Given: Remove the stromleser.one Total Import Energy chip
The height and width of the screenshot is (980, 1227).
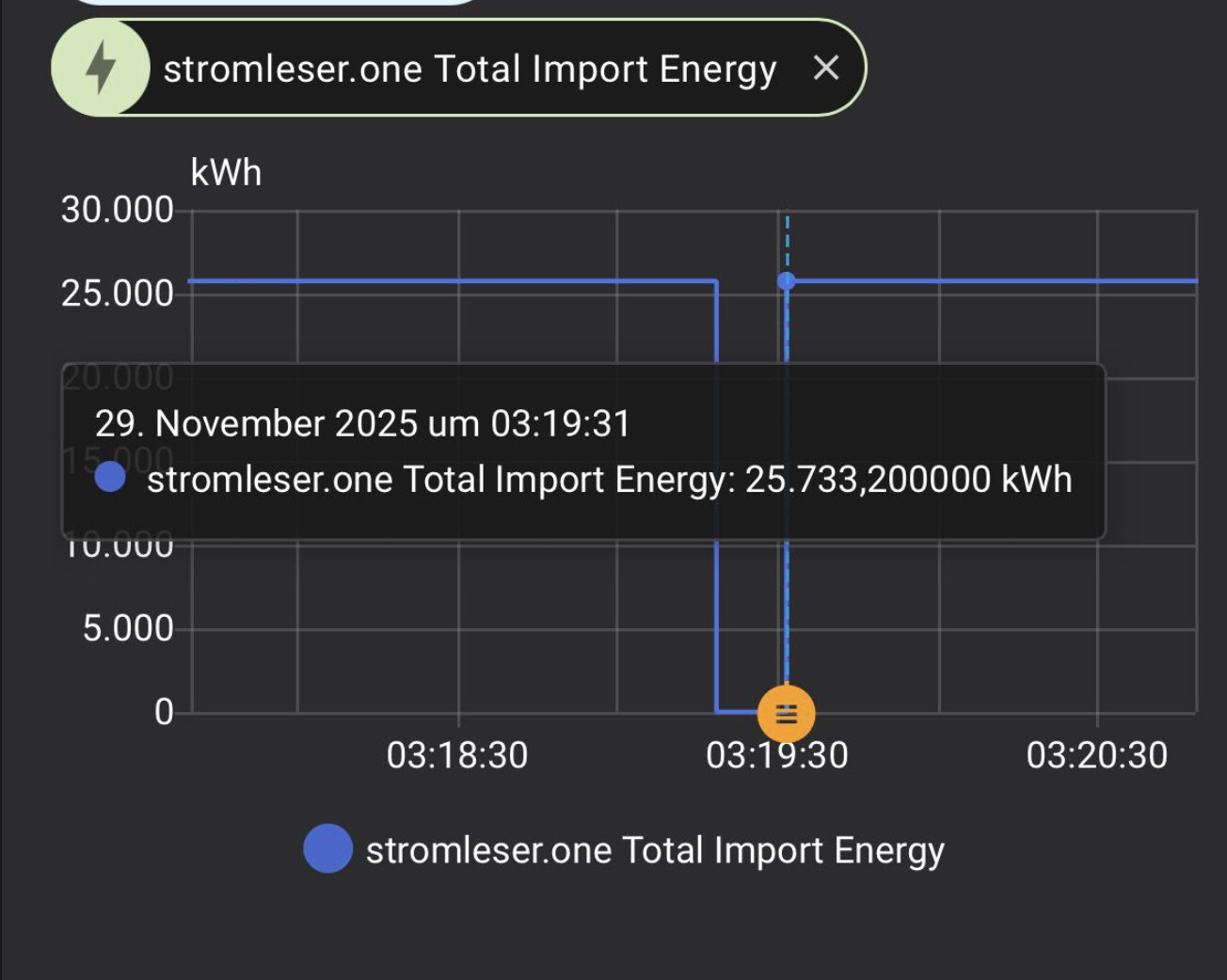Looking at the screenshot, I should tap(825, 68).
